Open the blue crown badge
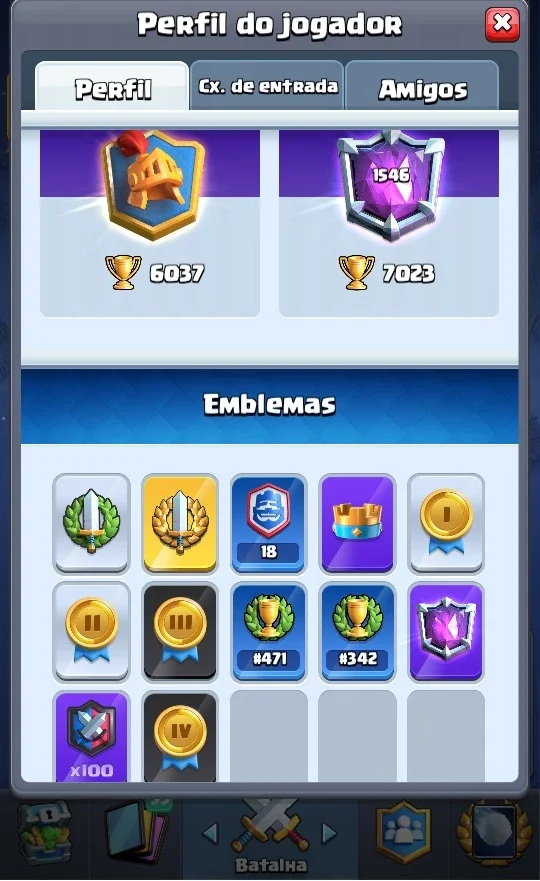540x881 pixels. click(x=357, y=524)
